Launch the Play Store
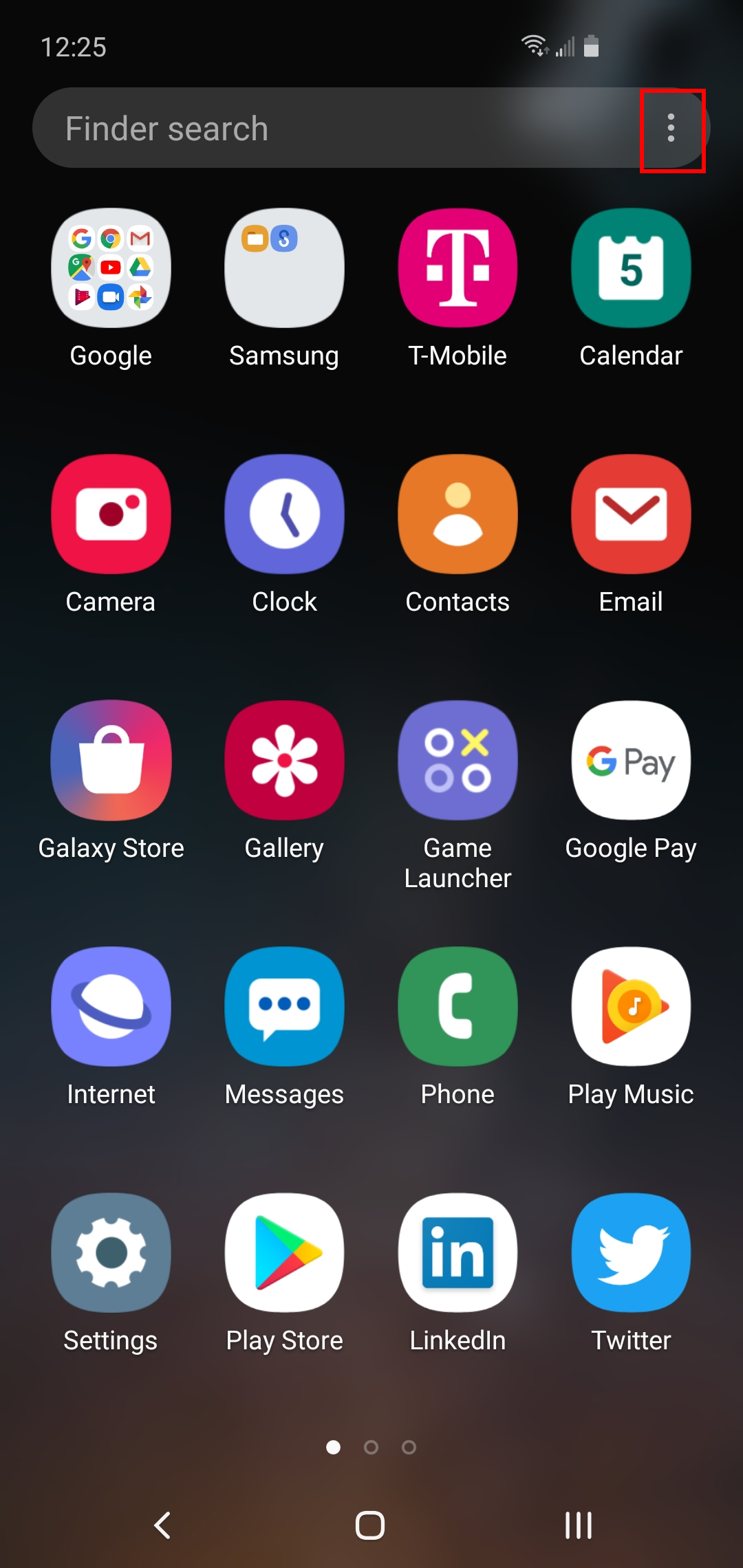Viewport: 743px width, 1568px height. [x=284, y=1252]
